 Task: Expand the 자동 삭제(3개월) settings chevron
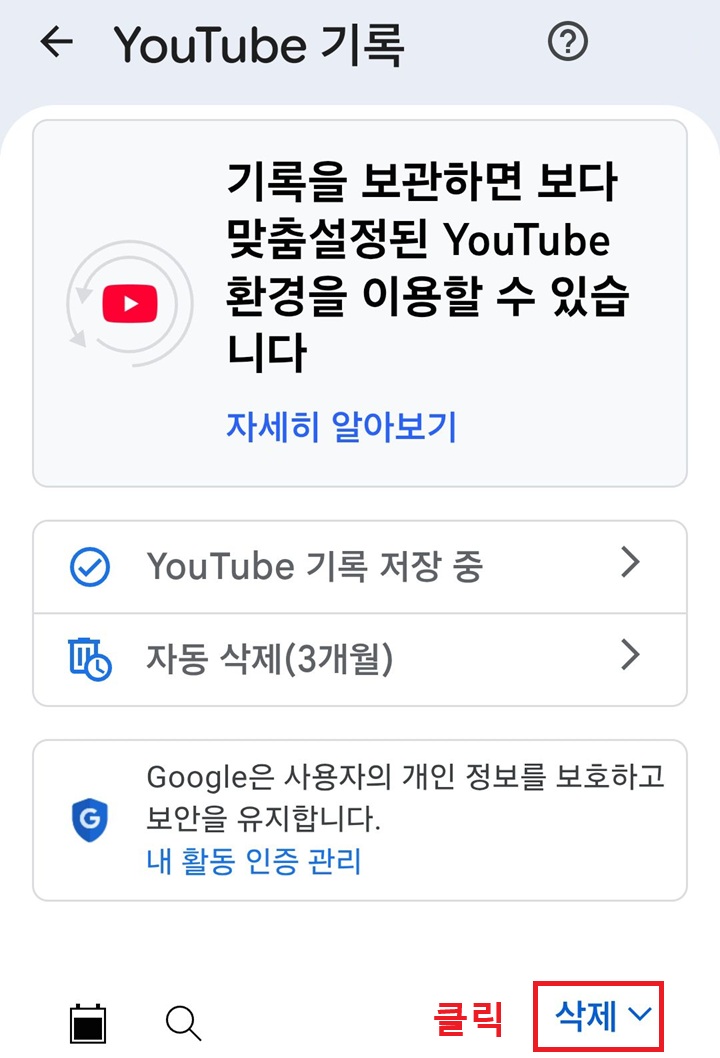pyautogui.click(x=631, y=657)
